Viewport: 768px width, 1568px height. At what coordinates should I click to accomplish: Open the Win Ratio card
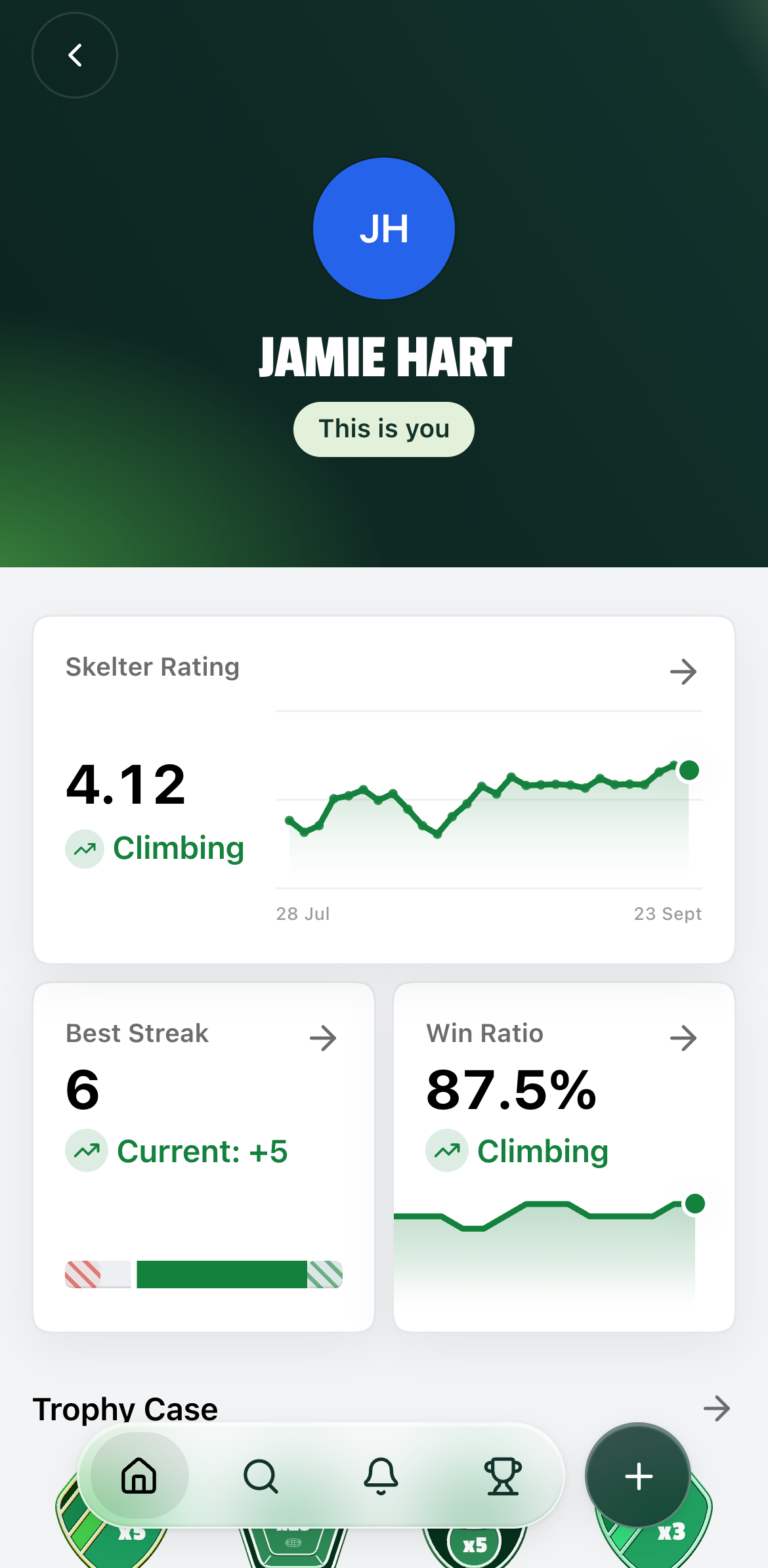click(x=564, y=1157)
